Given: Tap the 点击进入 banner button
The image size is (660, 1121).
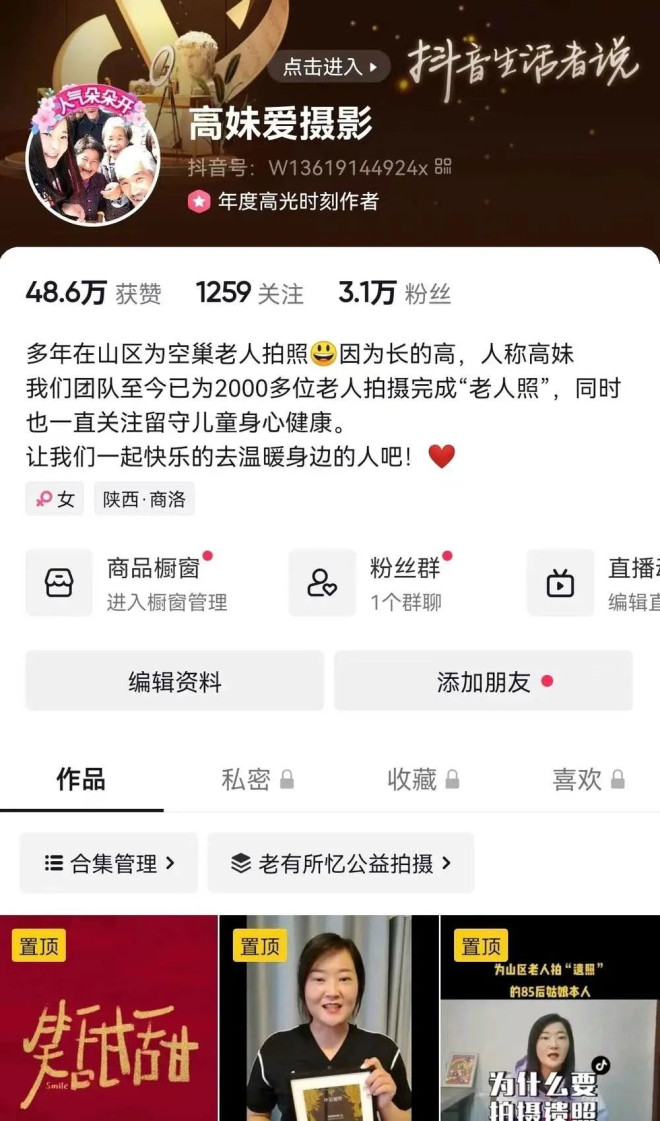Looking at the screenshot, I should [x=329, y=67].
